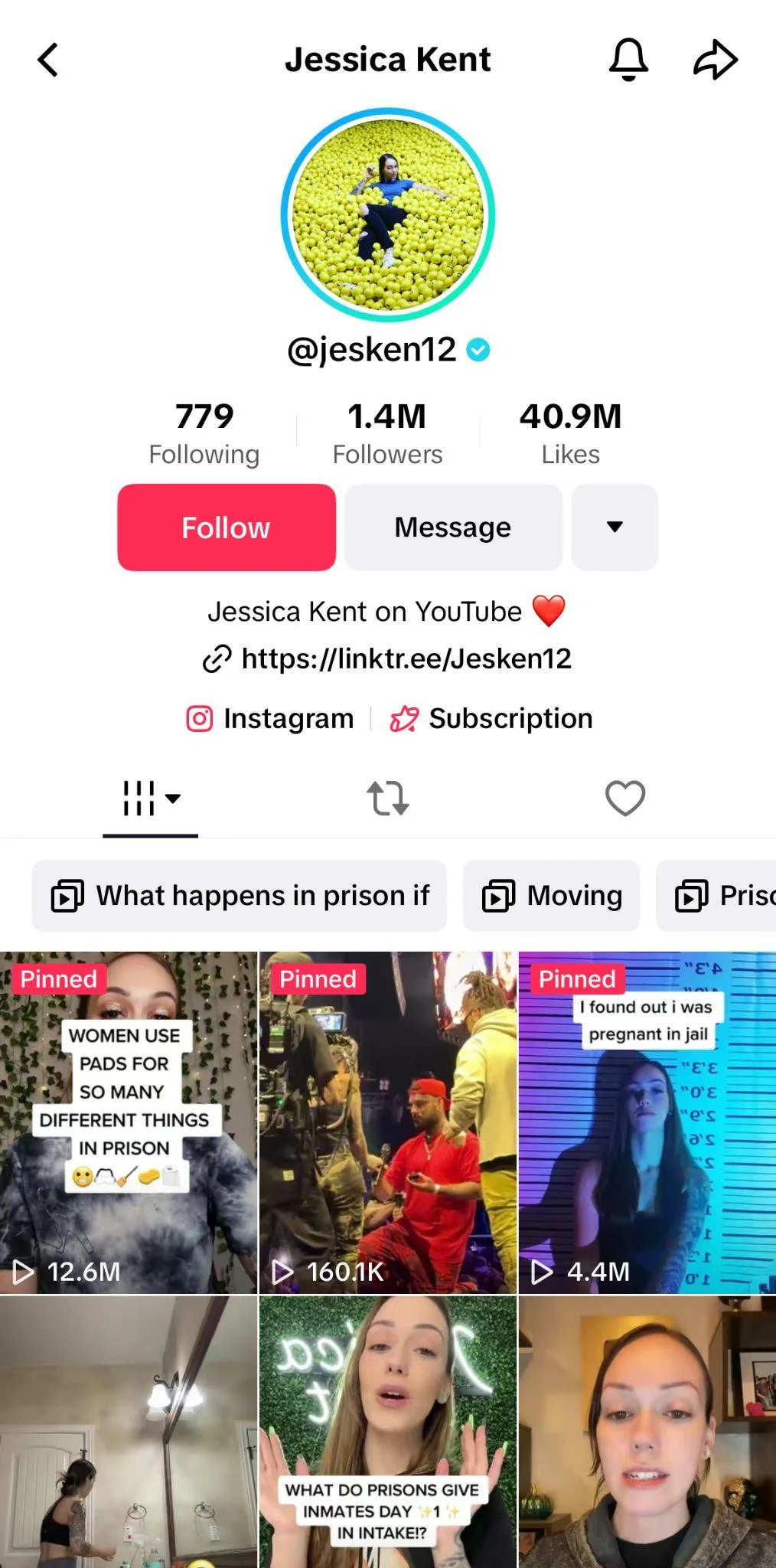
Task: Open the linktr.ee/Jesken12 link
Action: 406,658
